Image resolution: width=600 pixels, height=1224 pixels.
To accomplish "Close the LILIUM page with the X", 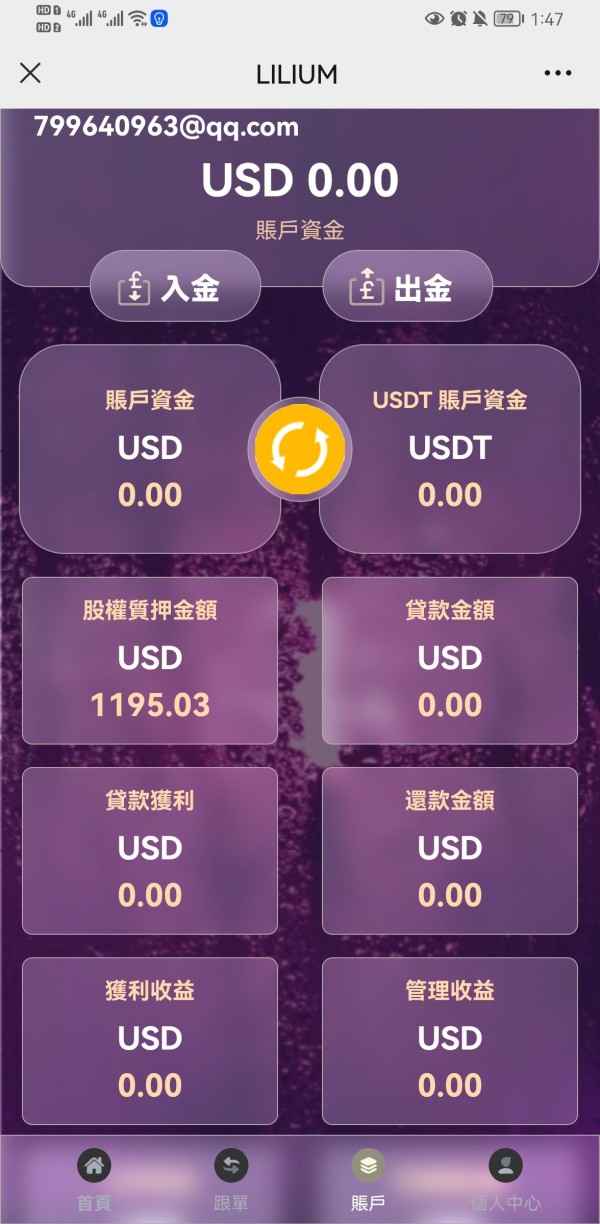I will pos(30,73).
